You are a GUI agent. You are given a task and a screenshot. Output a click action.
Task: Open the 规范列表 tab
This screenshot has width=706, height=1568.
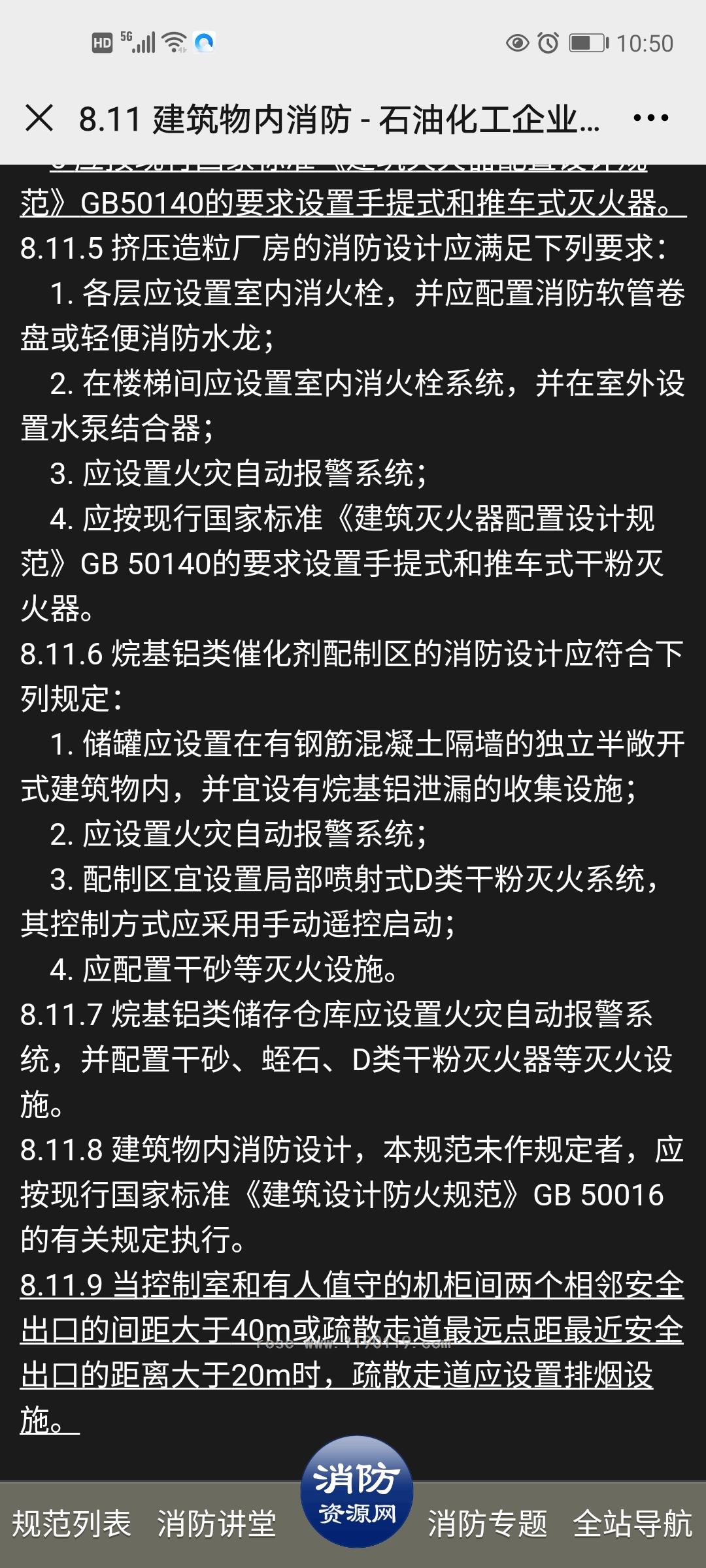point(72,1524)
